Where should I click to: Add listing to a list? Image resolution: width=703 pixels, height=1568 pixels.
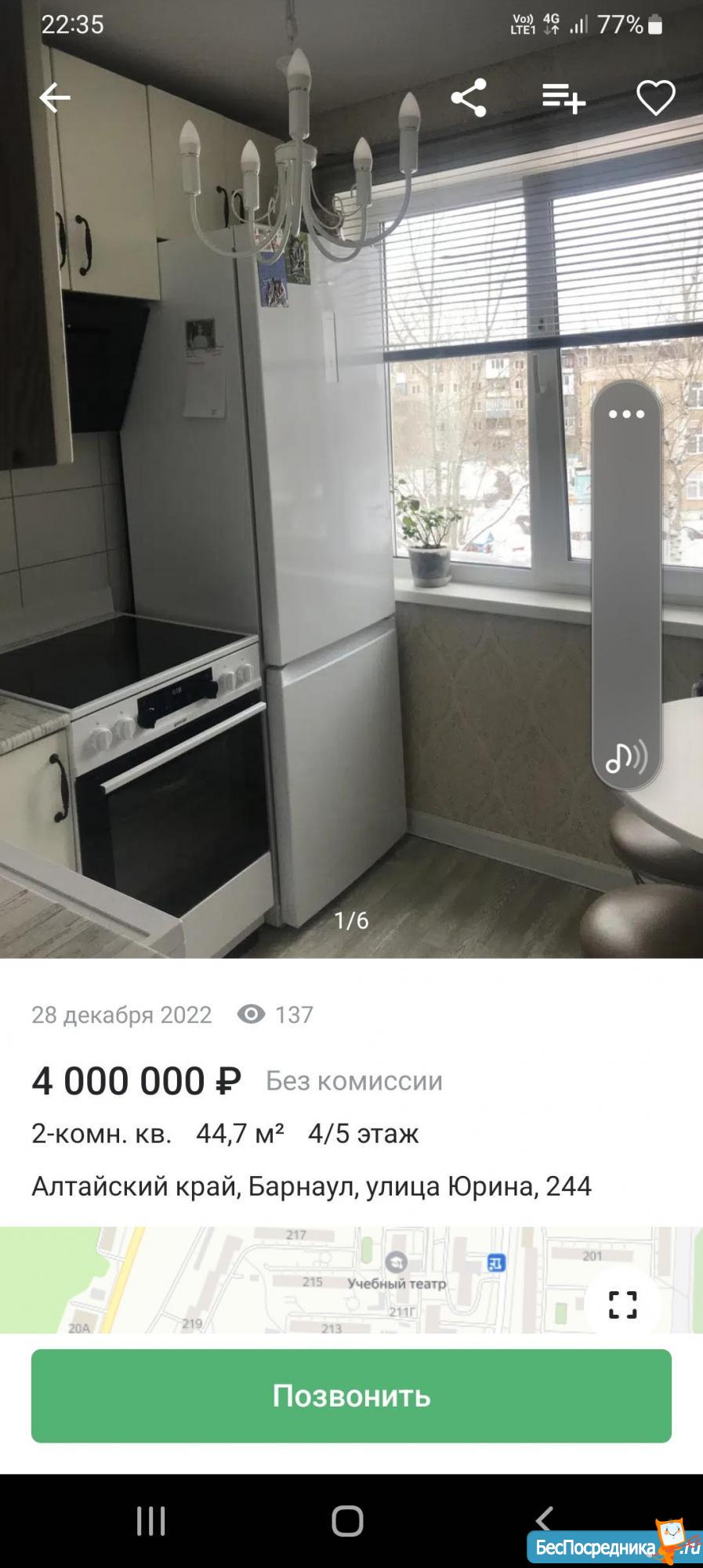pos(563,98)
